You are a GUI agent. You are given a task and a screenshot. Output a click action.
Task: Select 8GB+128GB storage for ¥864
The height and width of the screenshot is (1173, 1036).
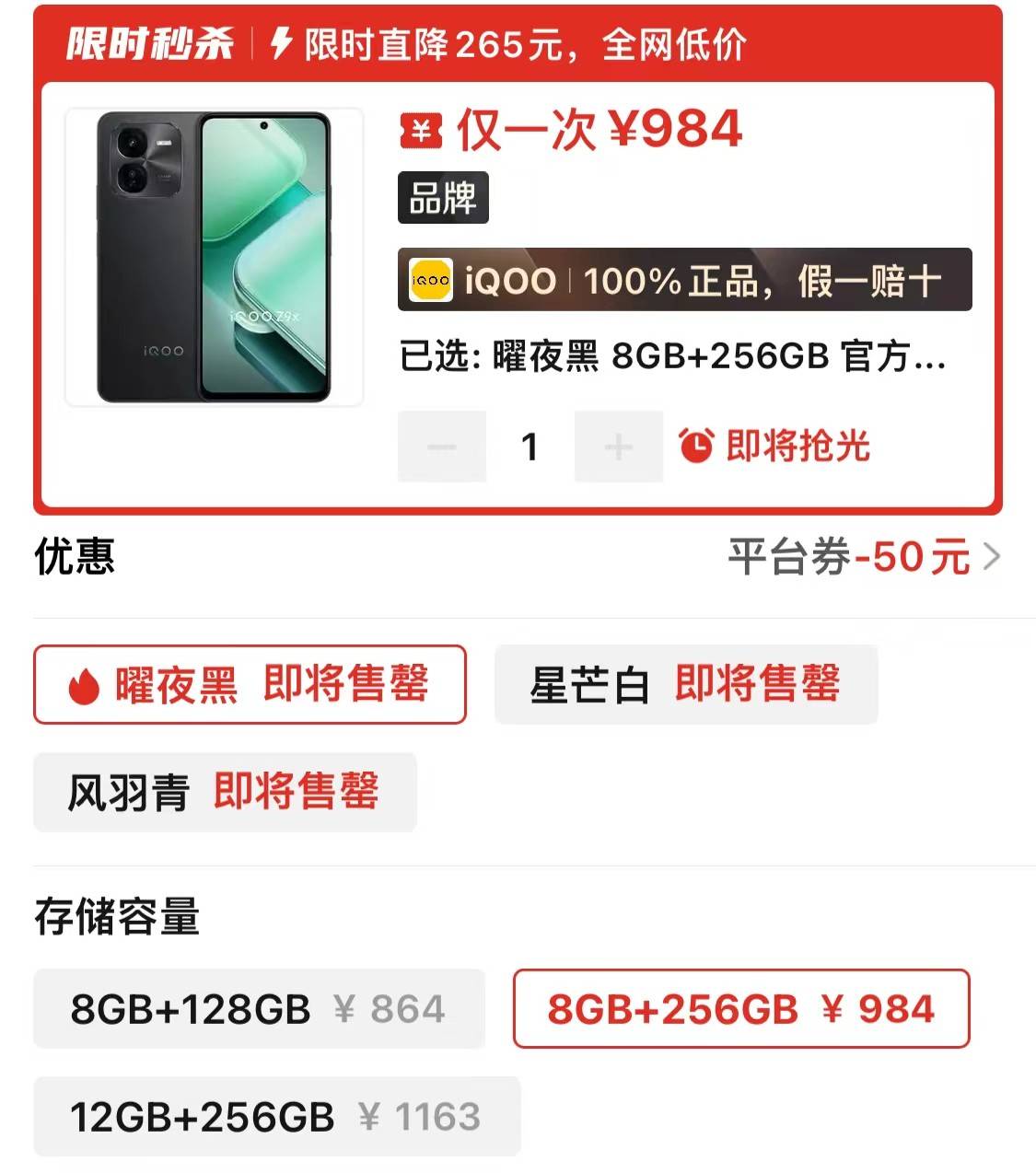[x=259, y=1009]
